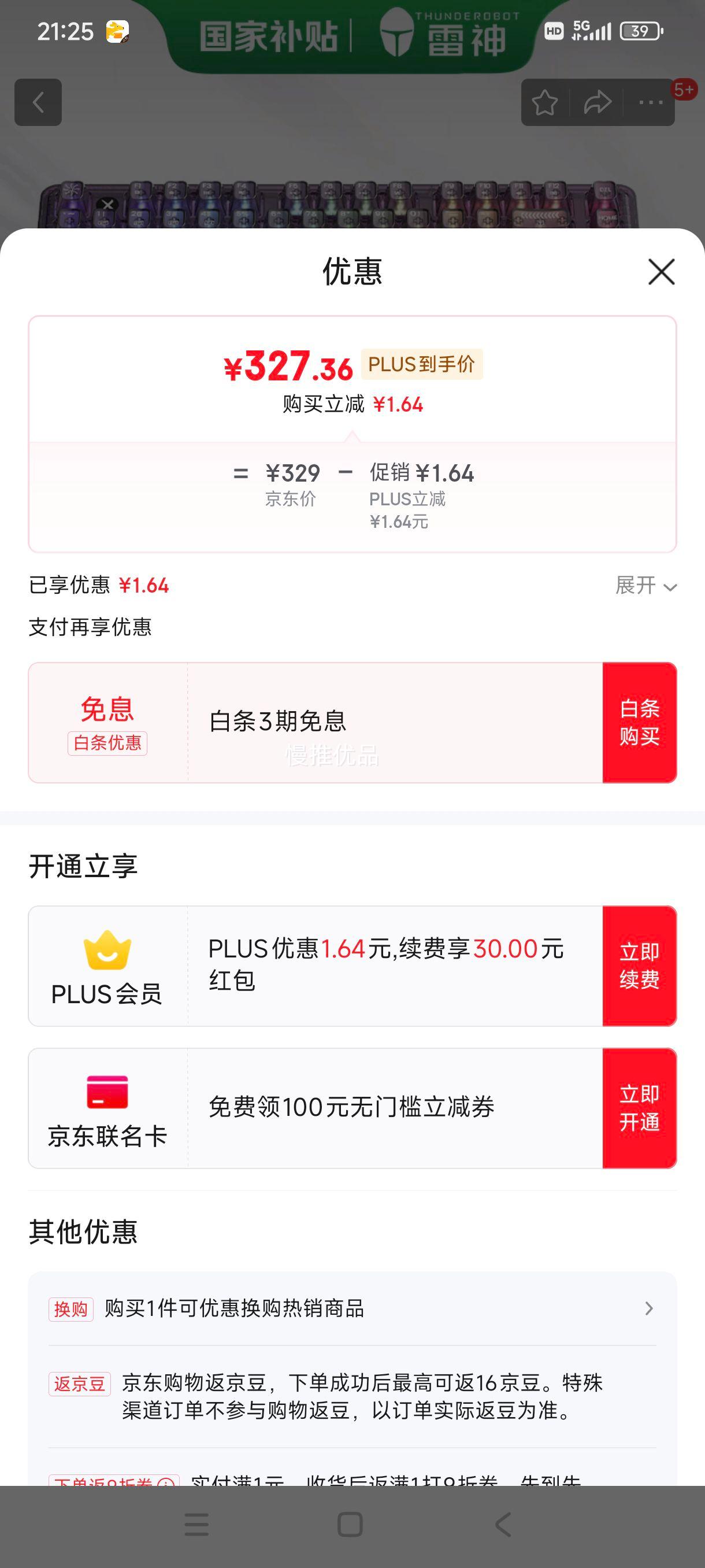Share this product page
The image size is (705, 1568).
[598, 102]
